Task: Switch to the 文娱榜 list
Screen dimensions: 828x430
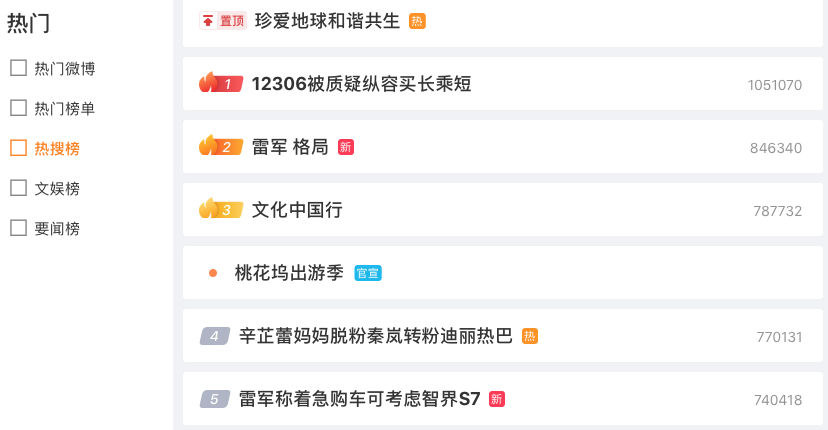Action: 57,188
